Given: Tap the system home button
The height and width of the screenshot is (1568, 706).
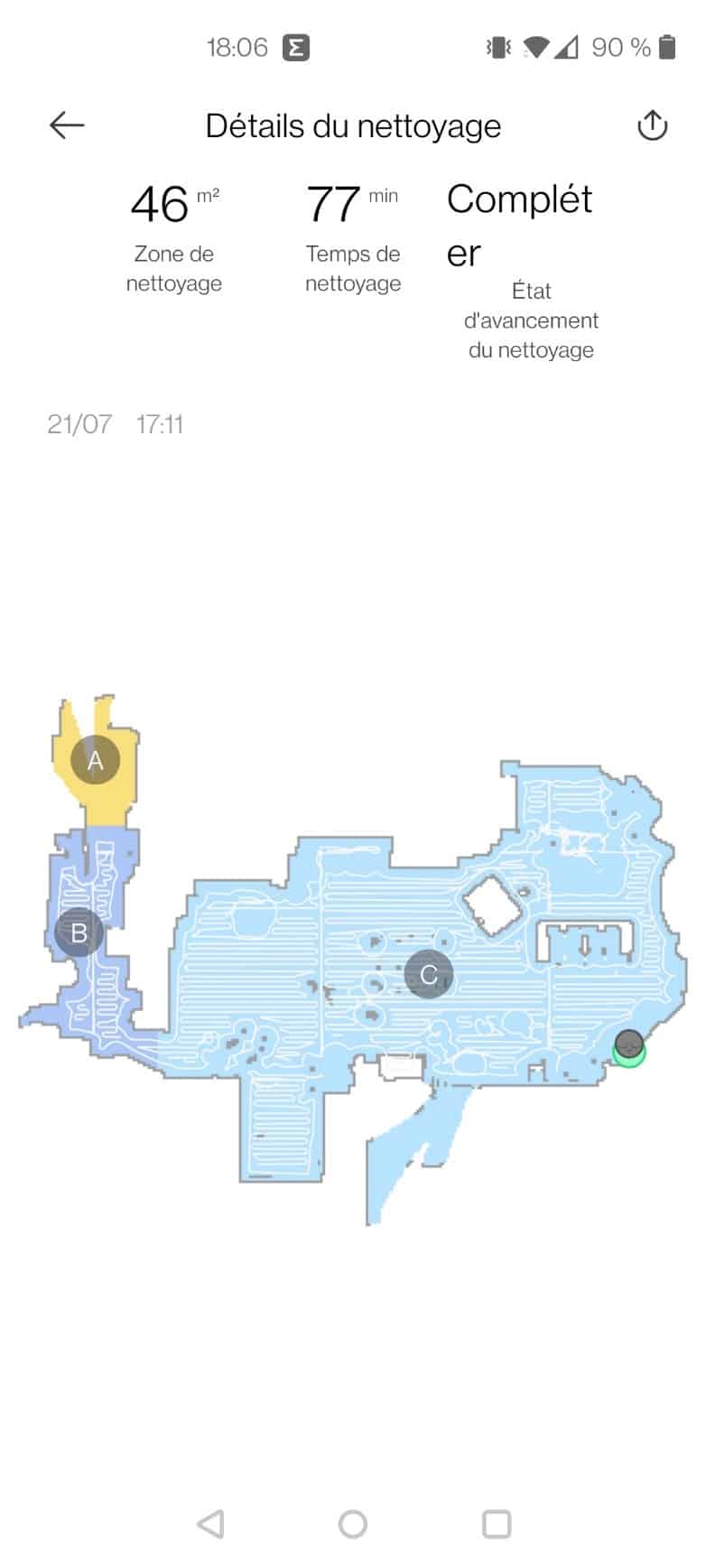Looking at the screenshot, I should click(x=353, y=1524).
